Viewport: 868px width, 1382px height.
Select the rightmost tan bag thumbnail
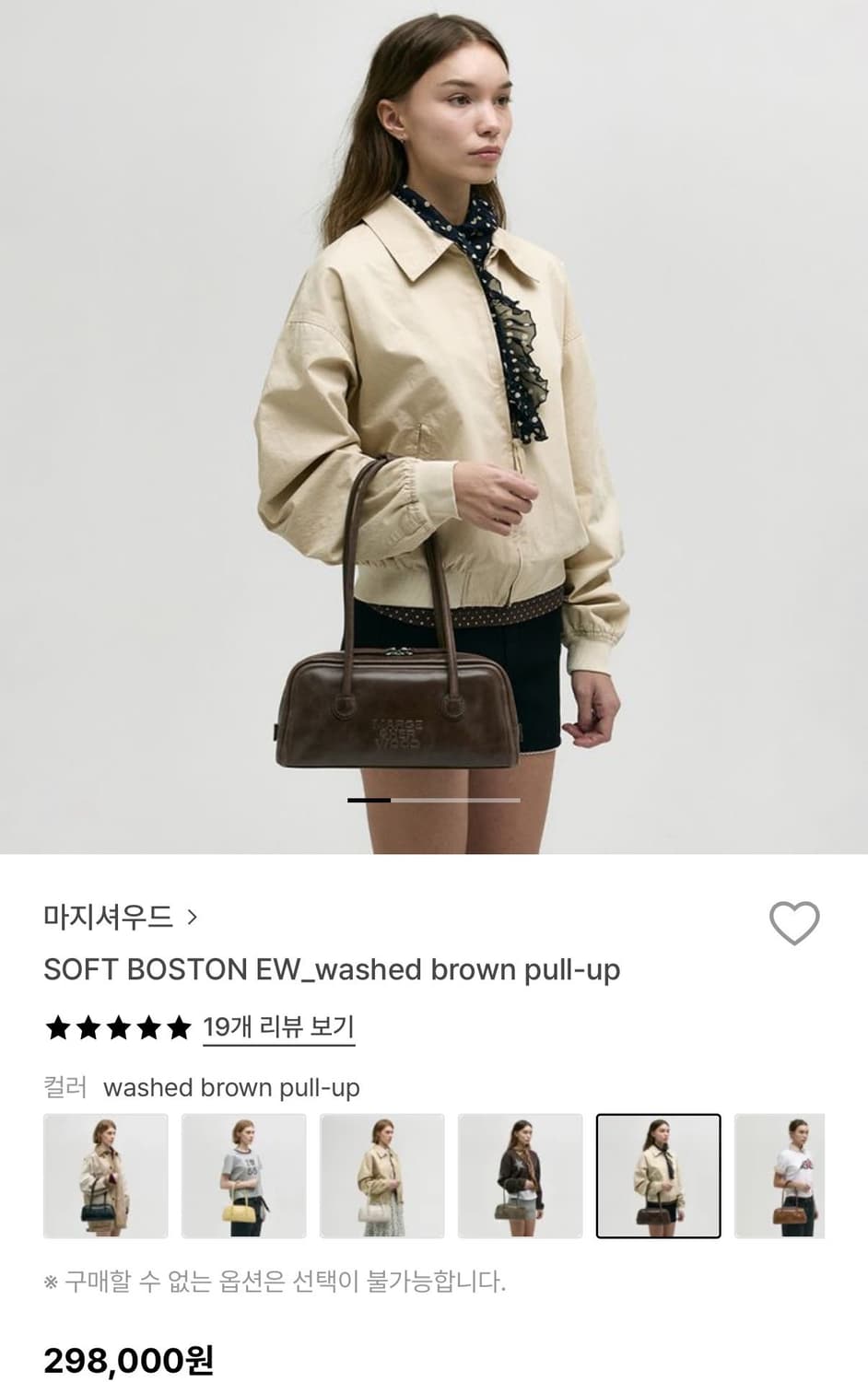point(794,1176)
